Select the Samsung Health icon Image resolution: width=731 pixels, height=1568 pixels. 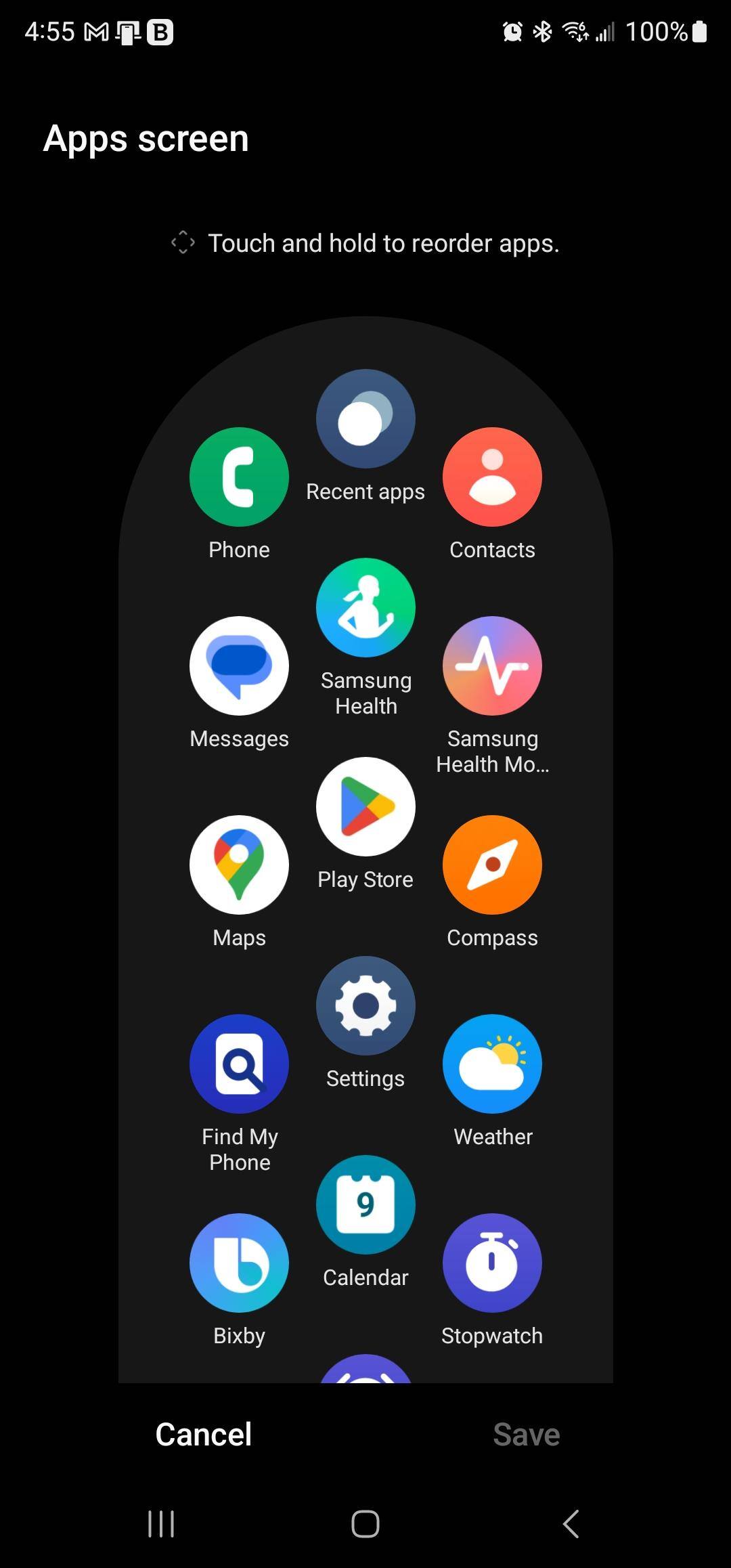[x=365, y=607]
